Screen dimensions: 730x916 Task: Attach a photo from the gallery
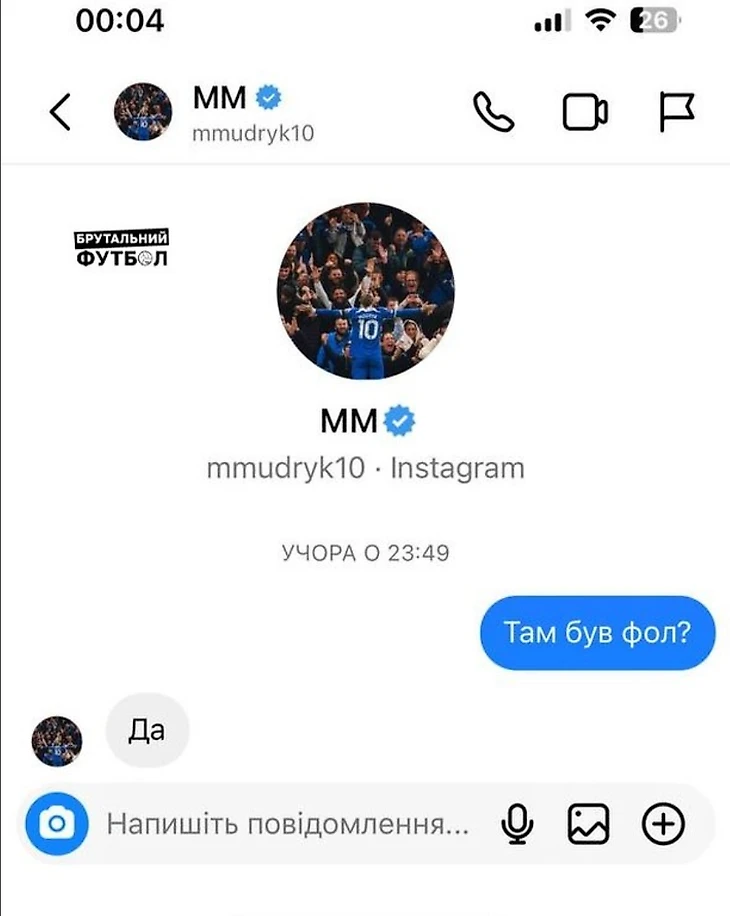pos(588,825)
